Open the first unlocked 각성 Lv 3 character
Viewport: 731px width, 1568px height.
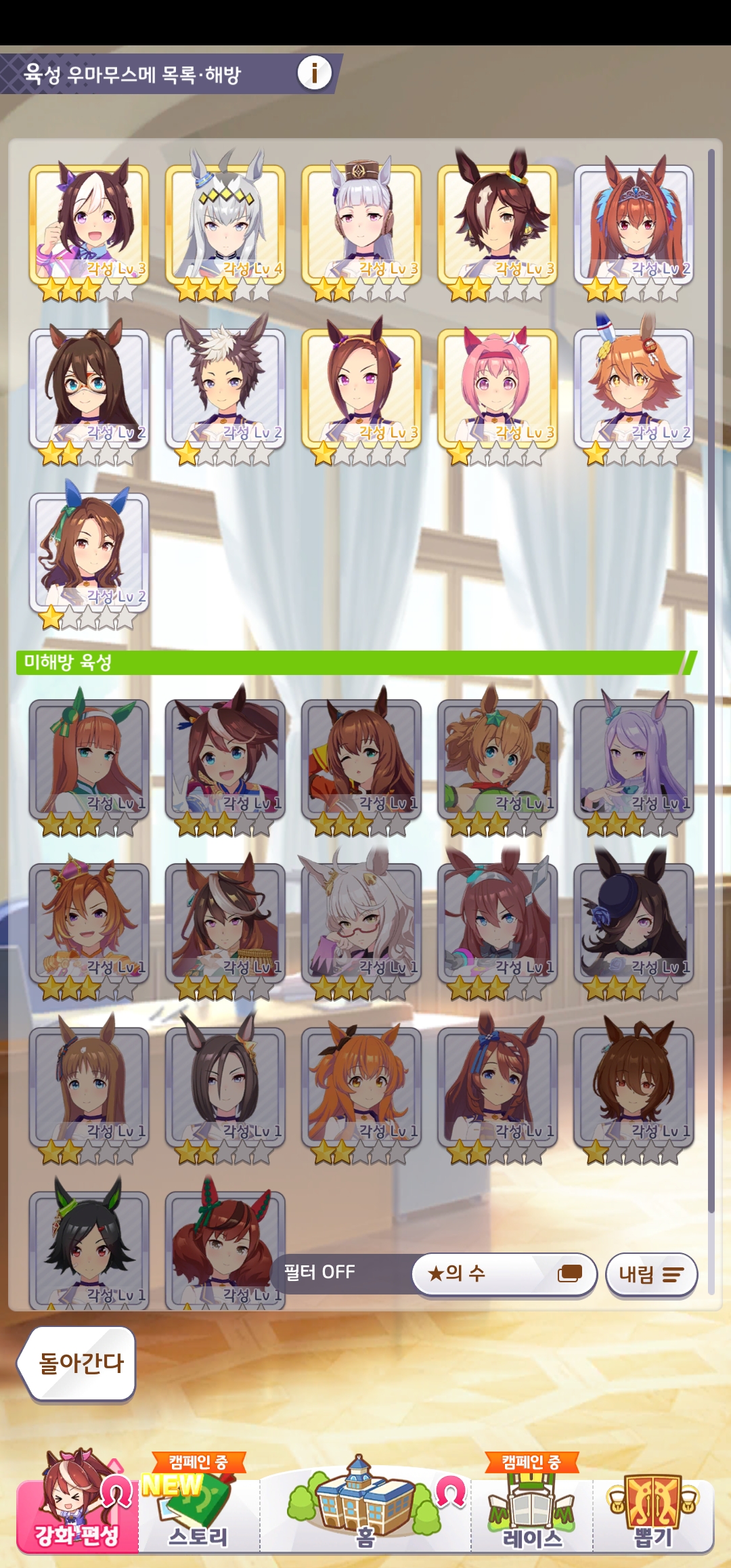point(89,227)
